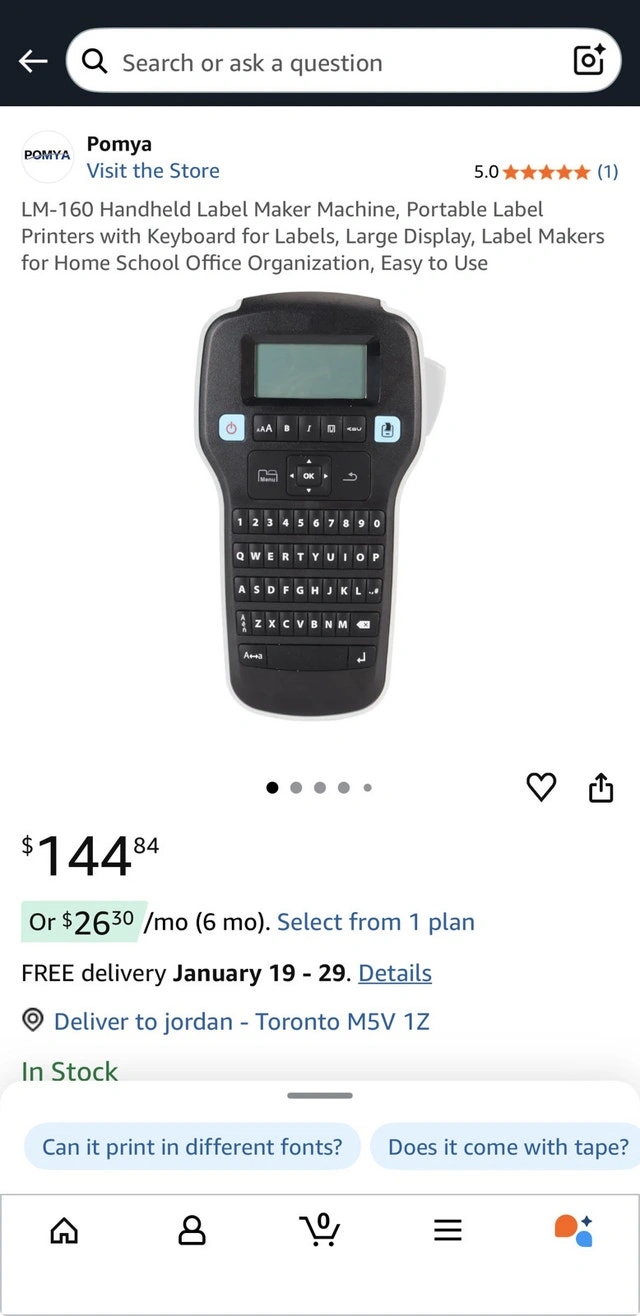Select from 1 plan link
This screenshot has height=1316, width=640.
376,922
